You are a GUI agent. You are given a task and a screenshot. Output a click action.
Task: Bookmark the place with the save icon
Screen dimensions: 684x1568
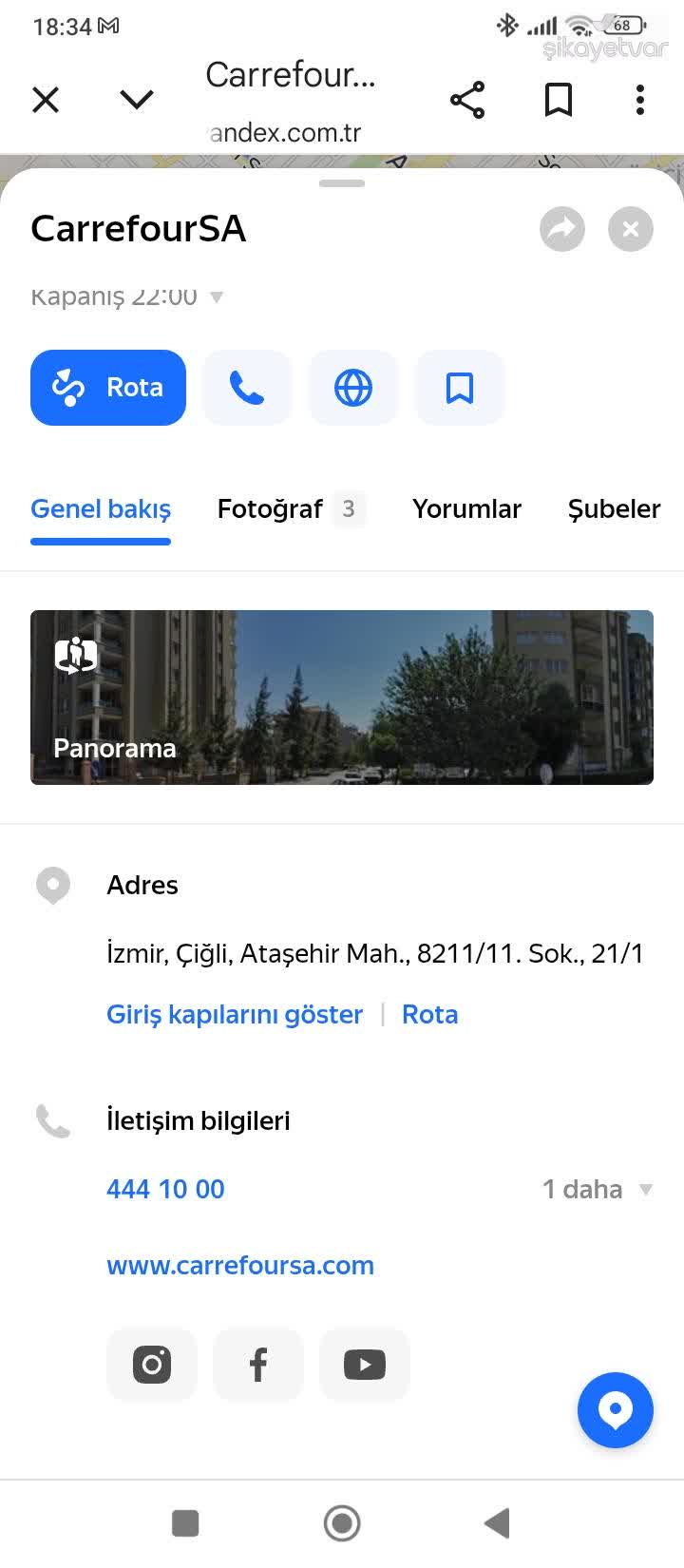pyautogui.click(x=460, y=387)
